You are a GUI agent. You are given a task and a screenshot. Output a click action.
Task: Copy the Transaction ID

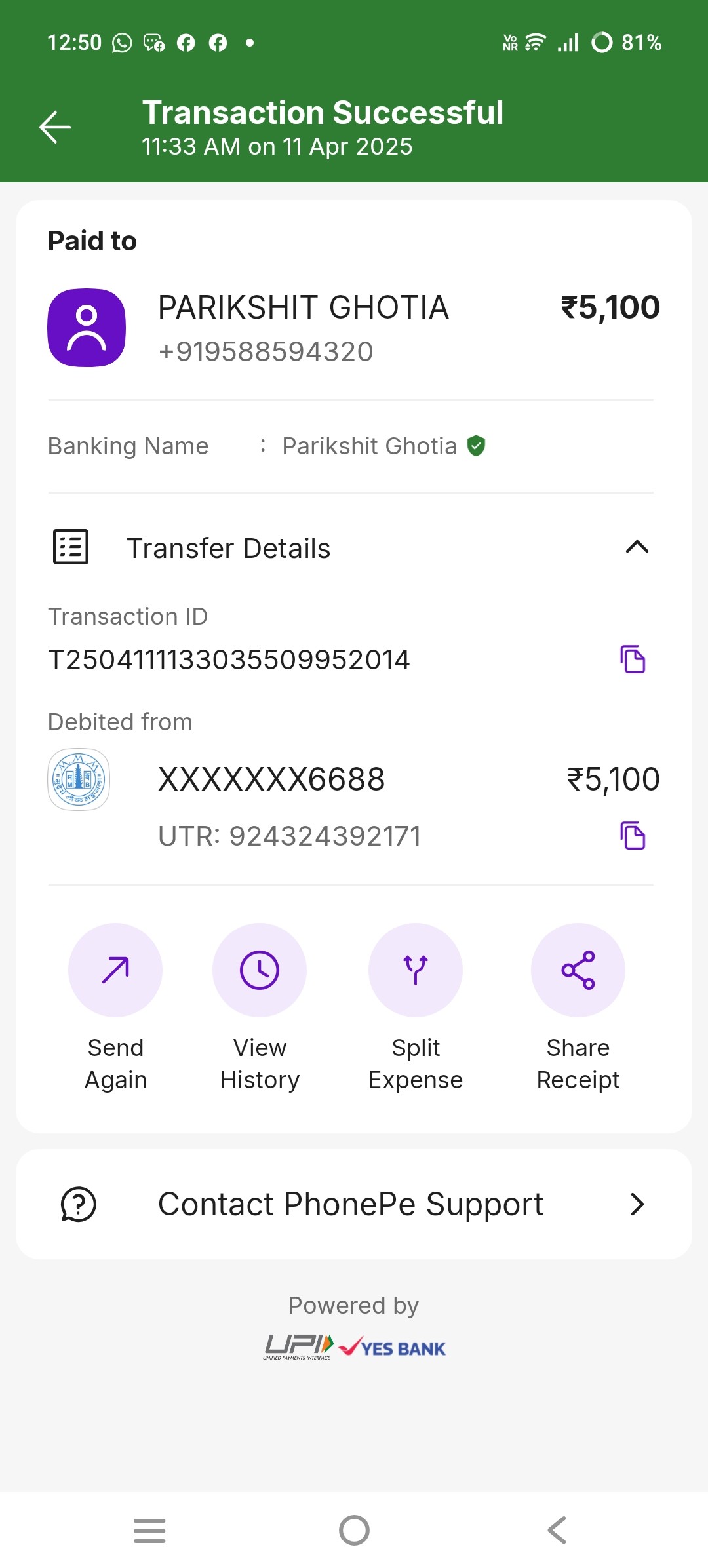point(633,659)
